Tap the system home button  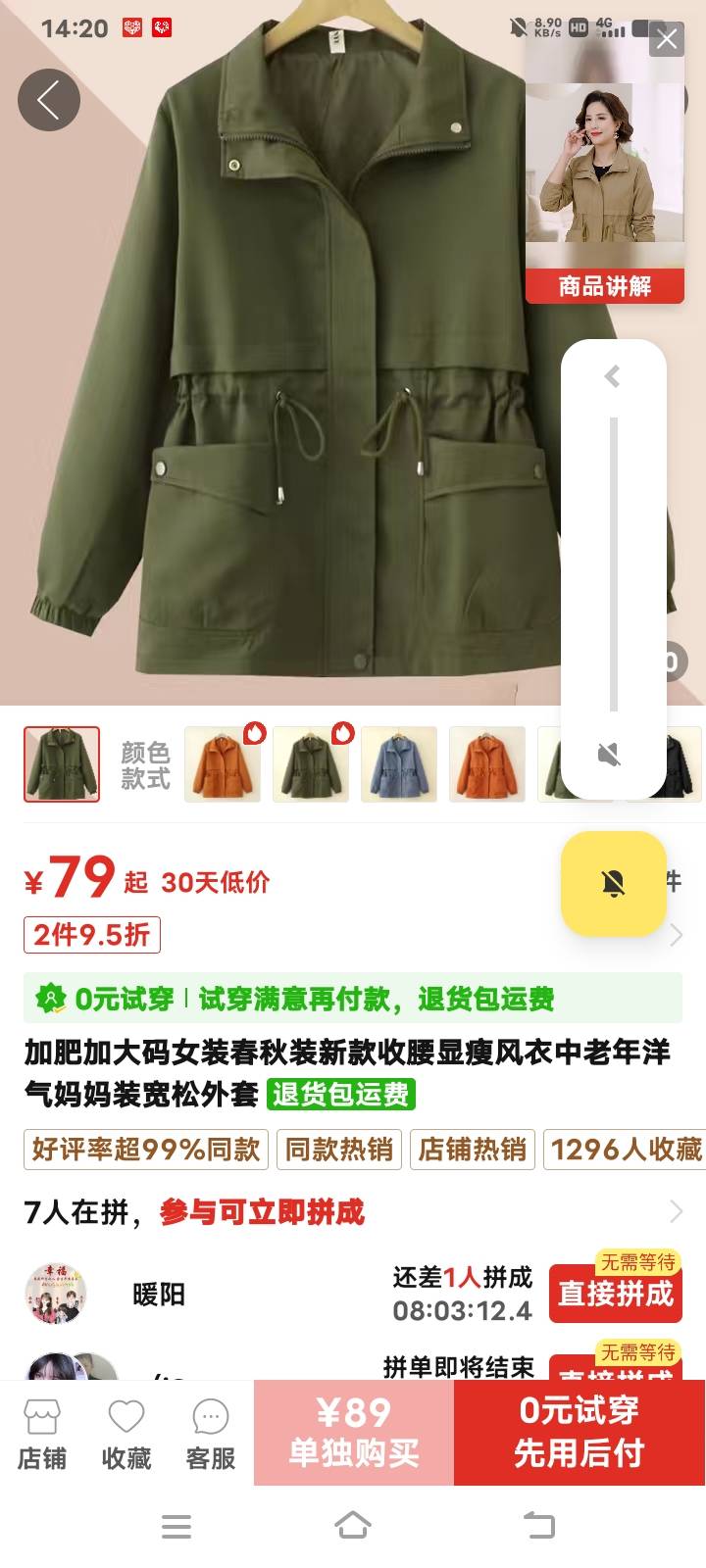[353, 1525]
